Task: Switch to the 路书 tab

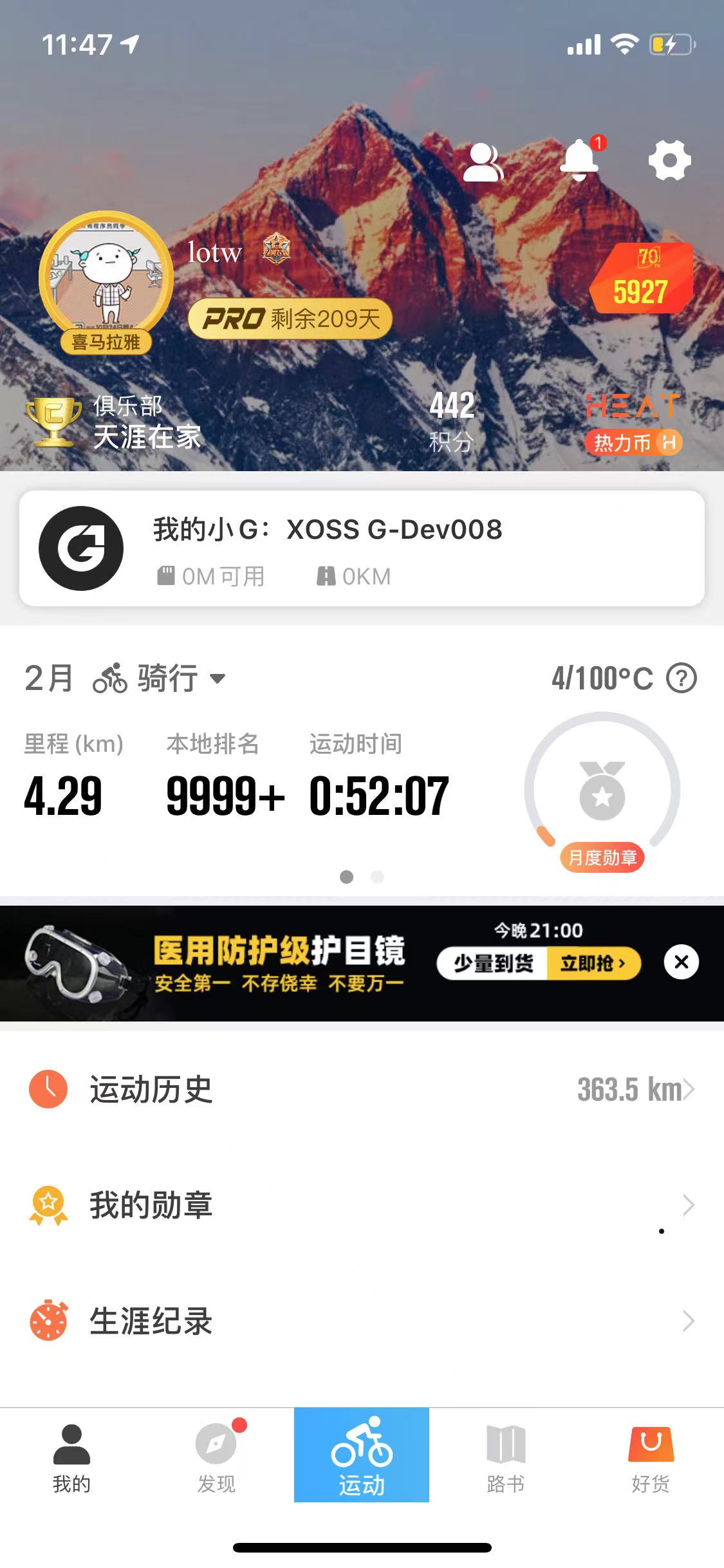Action: tap(506, 1457)
